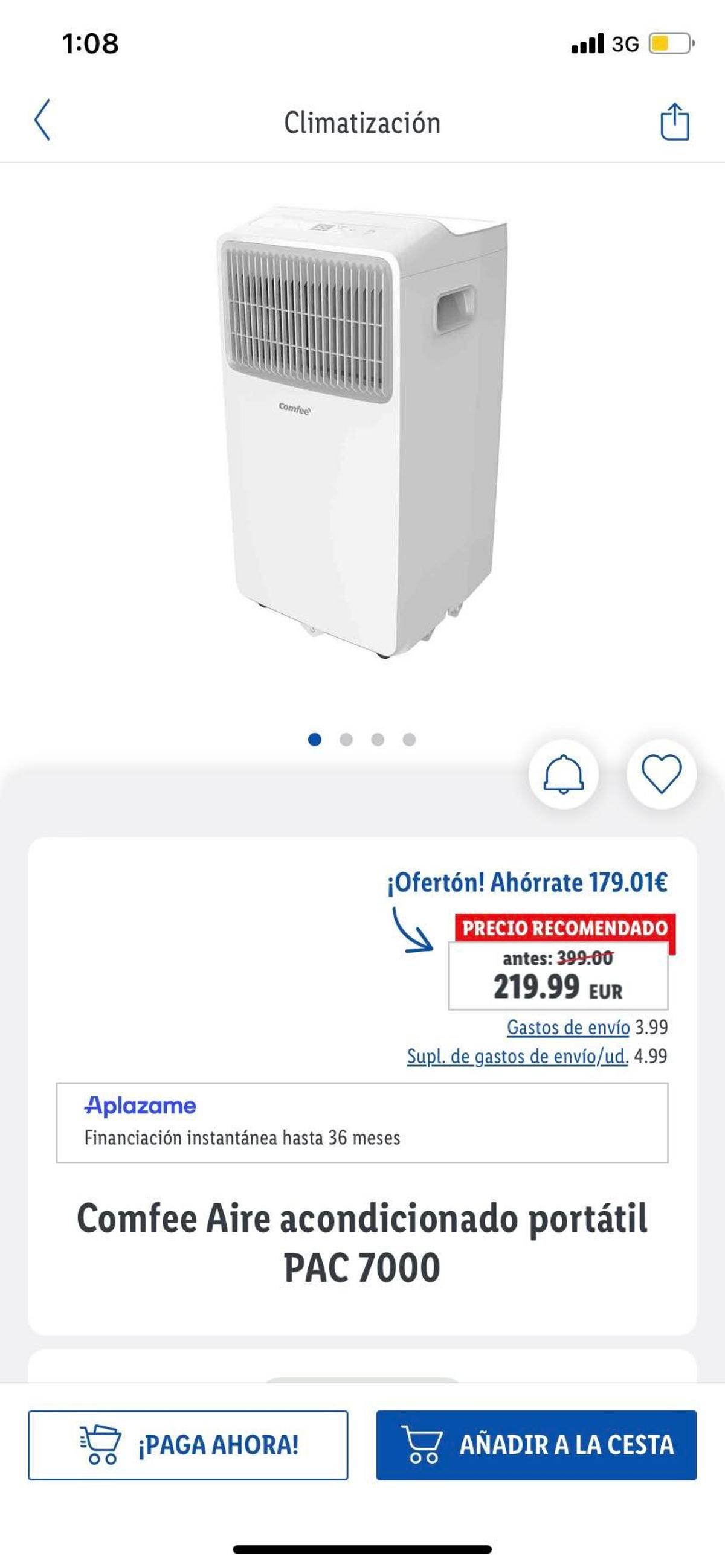The width and height of the screenshot is (725, 1568).
Task: Tap the Climatización title bar
Action: [x=362, y=121]
